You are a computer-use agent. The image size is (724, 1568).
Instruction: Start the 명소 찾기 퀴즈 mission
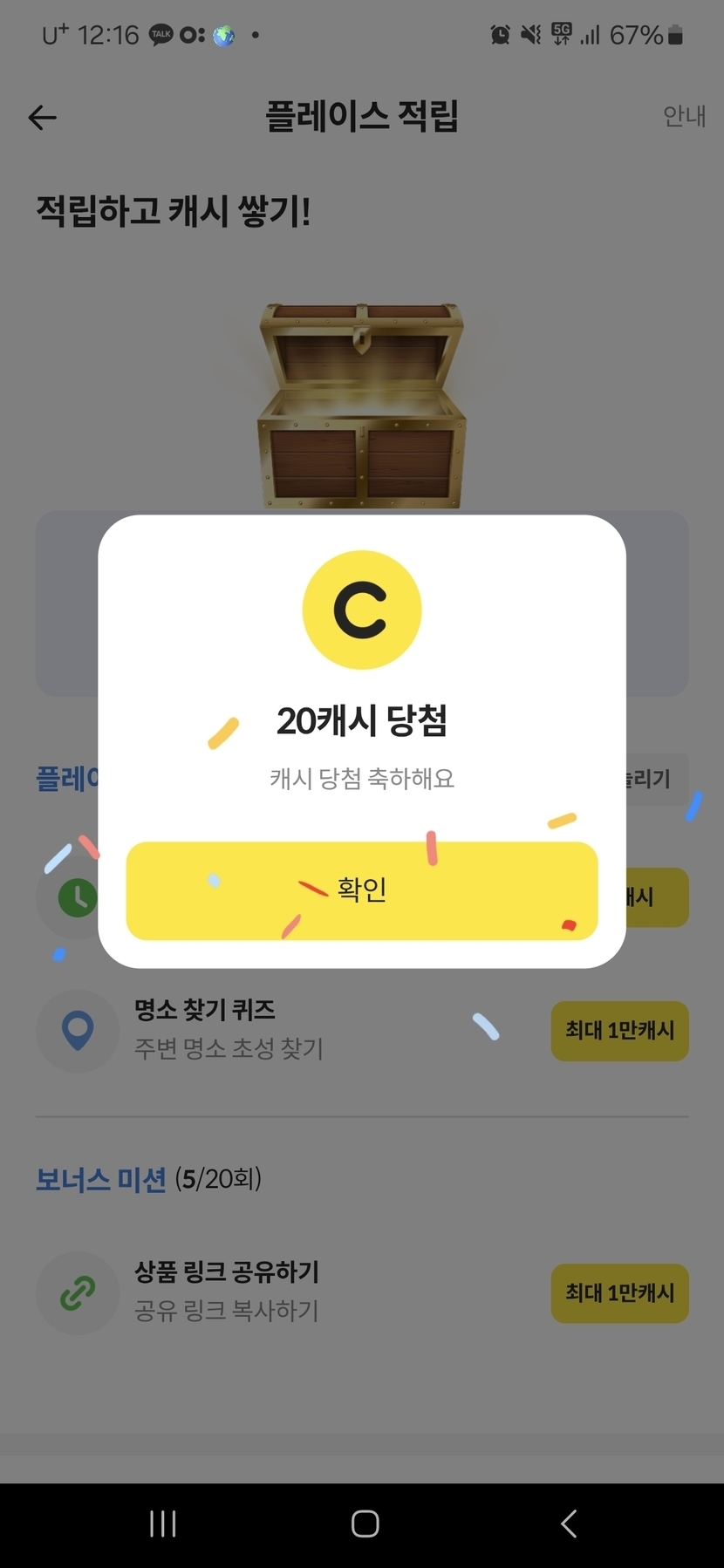[229, 1029]
